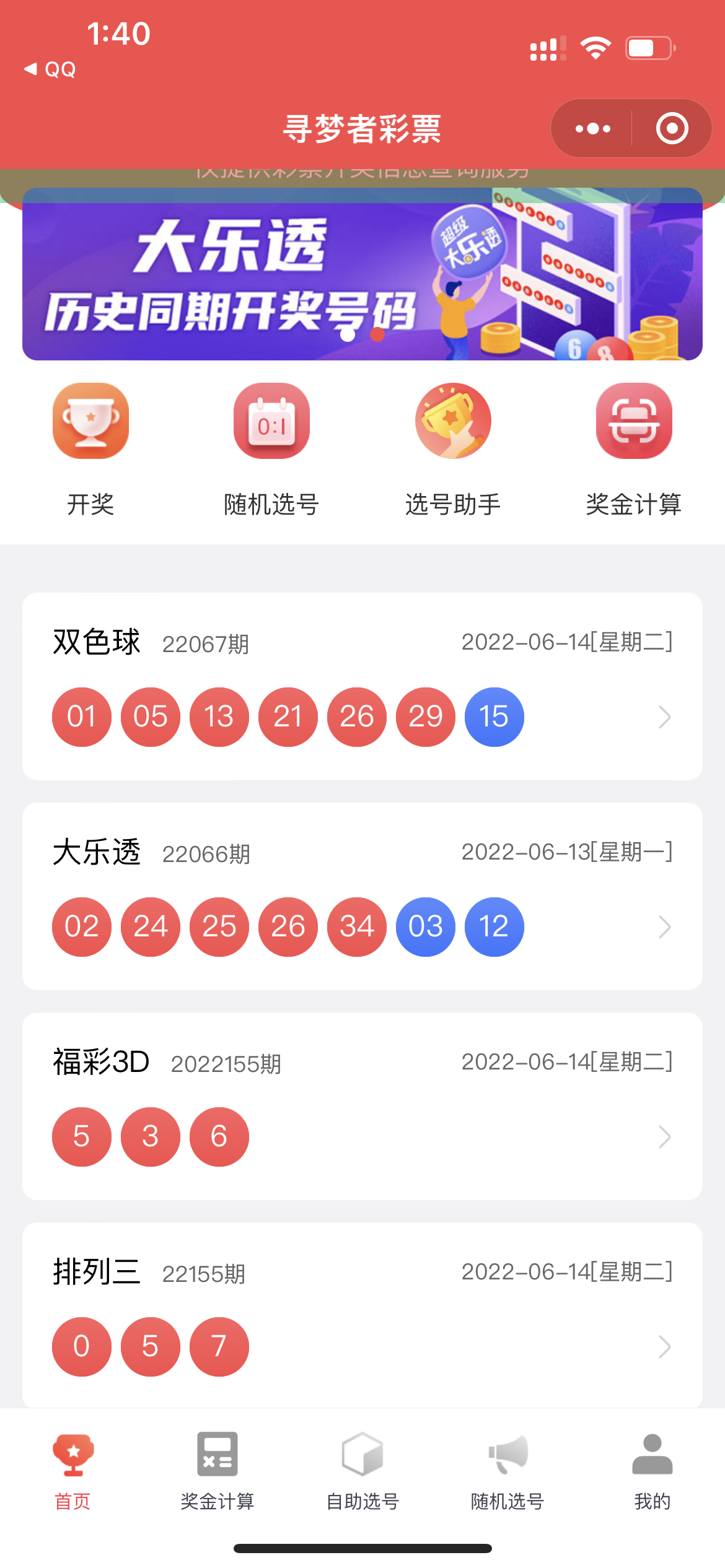Open the mini program more options menu
This screenshot has height=1568, width=725.
(592, 129)
